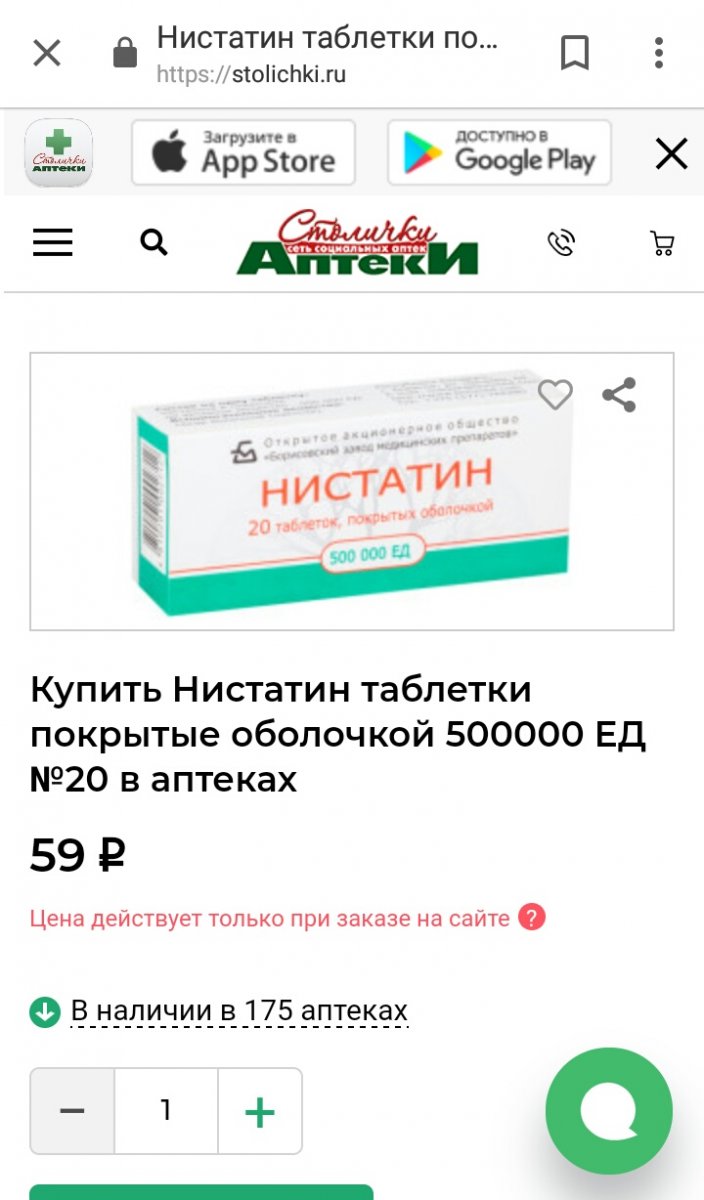Close the browser tab with X
704x1200 pixels.
click(x=47, y=53)
